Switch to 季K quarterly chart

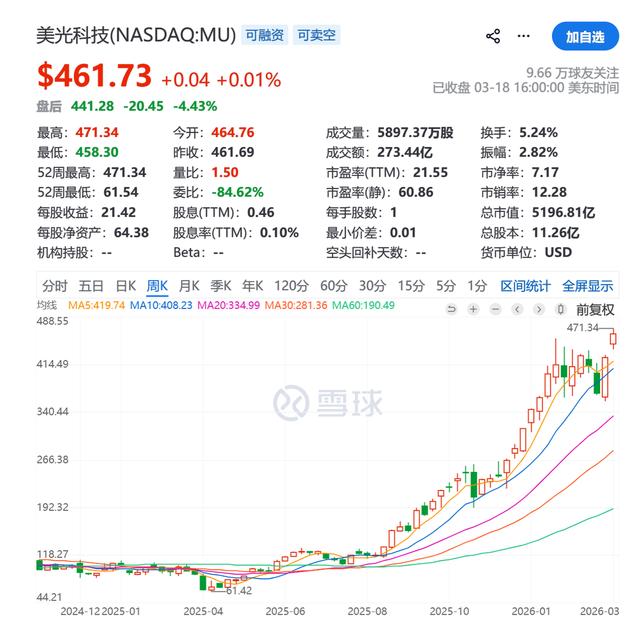222,286
